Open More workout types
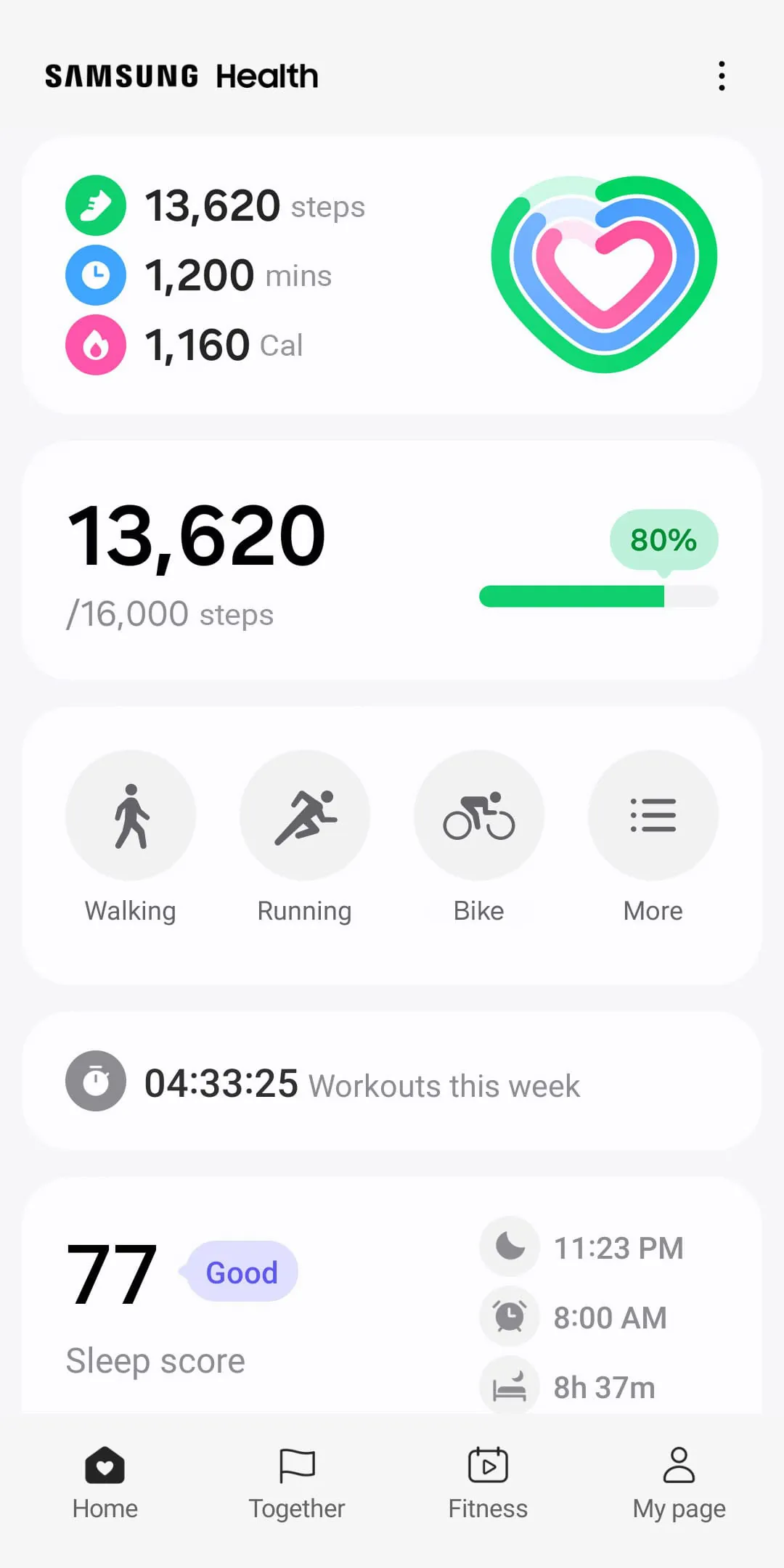784x1568 pixels. coord(652,814)
